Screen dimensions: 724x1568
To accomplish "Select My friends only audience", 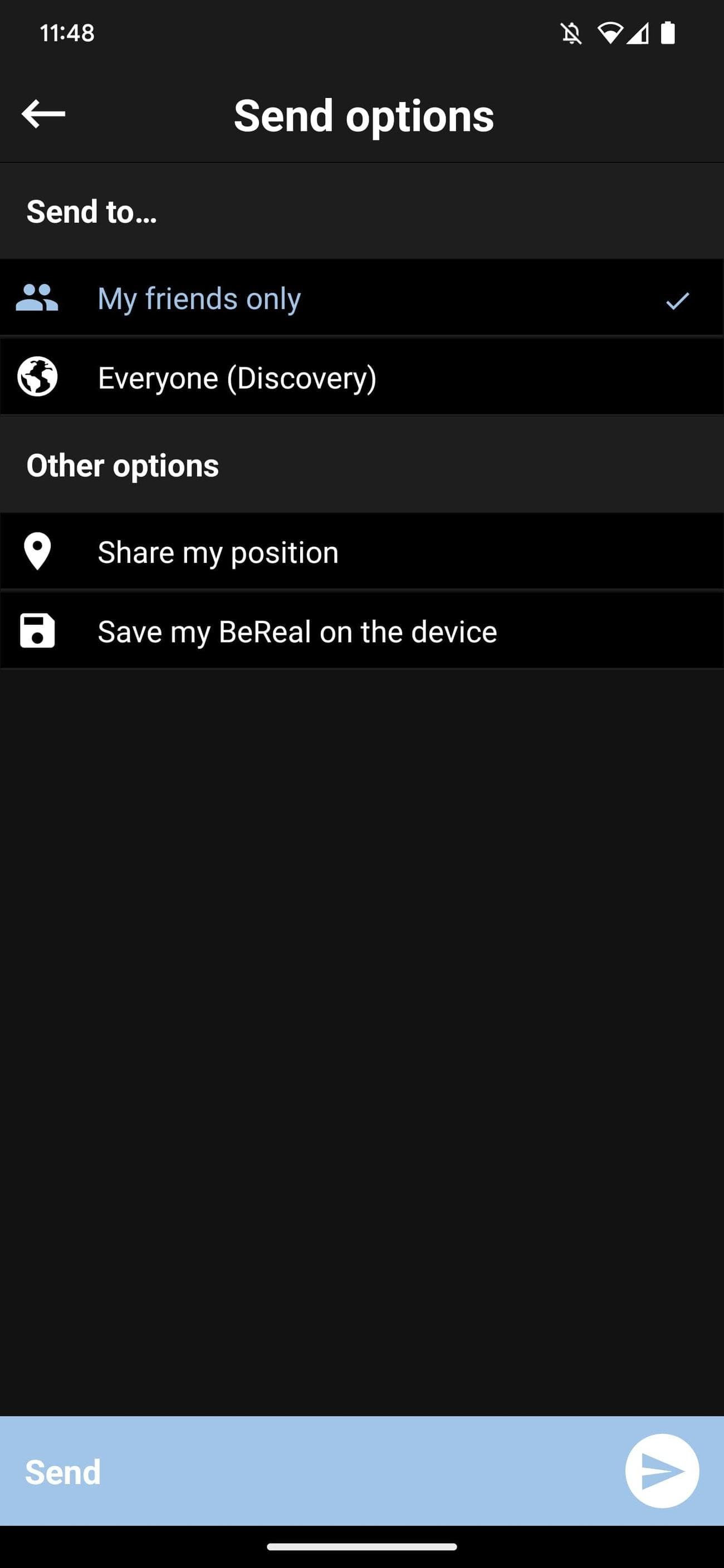I will 361,298.
